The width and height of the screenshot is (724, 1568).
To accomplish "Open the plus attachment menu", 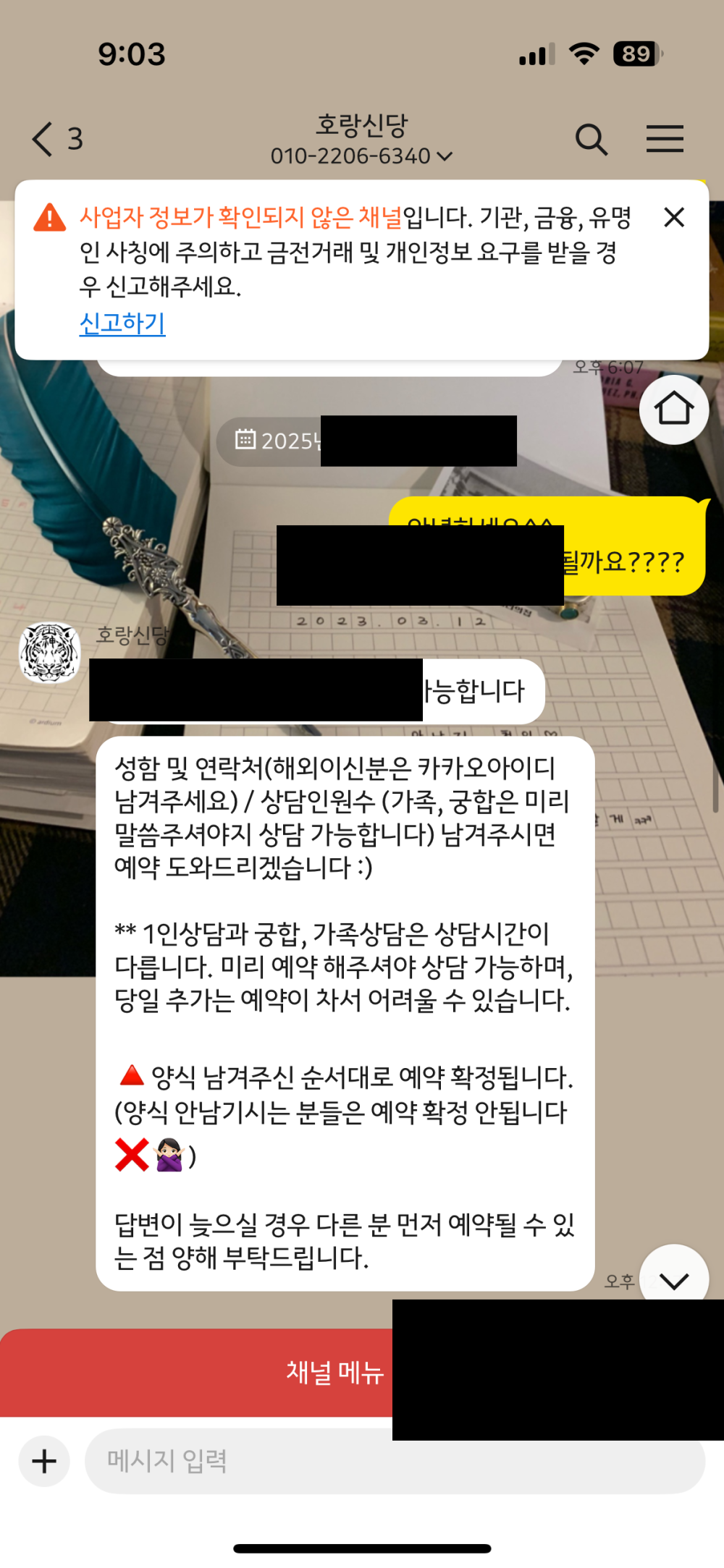I will [x=44, y=1461].
